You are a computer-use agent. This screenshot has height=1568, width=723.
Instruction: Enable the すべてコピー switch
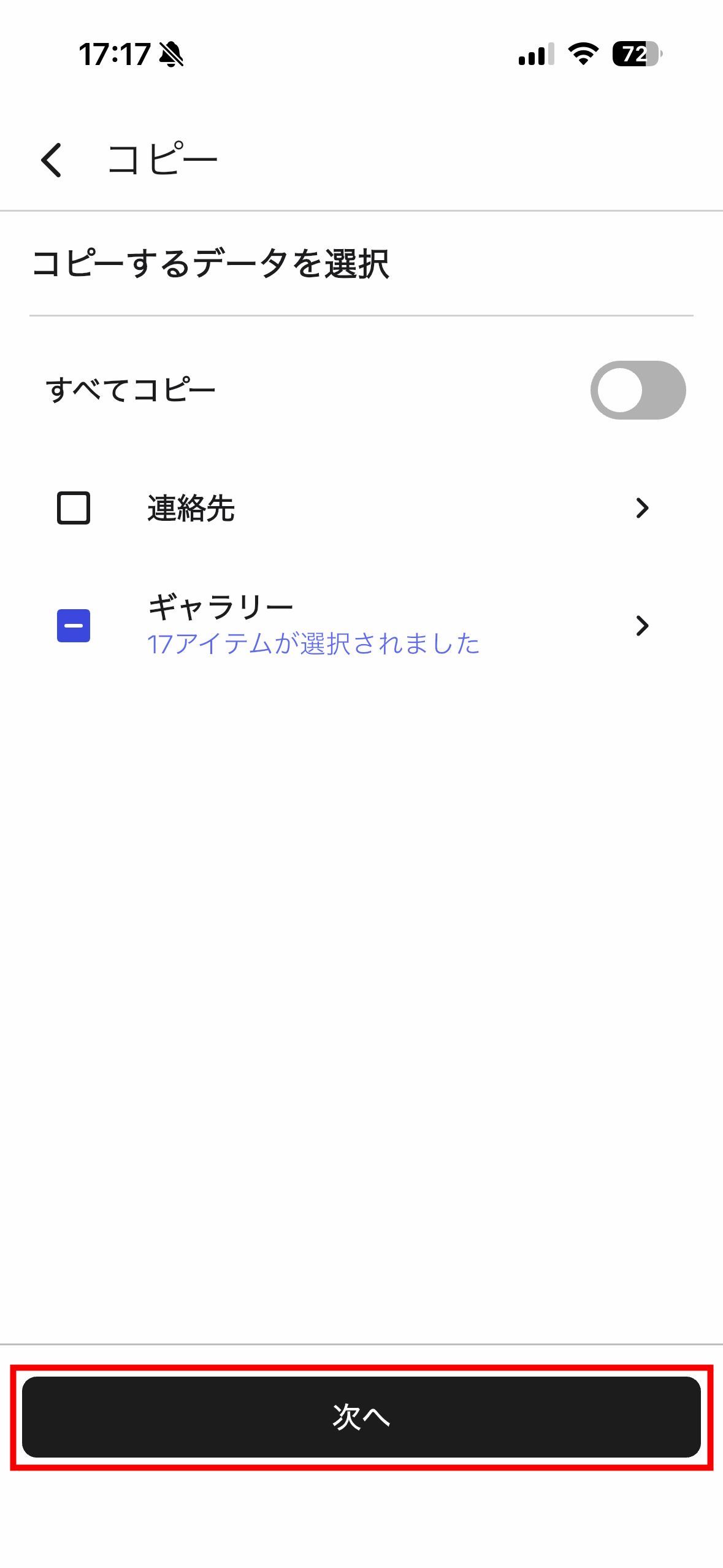(x=637, y=390)
